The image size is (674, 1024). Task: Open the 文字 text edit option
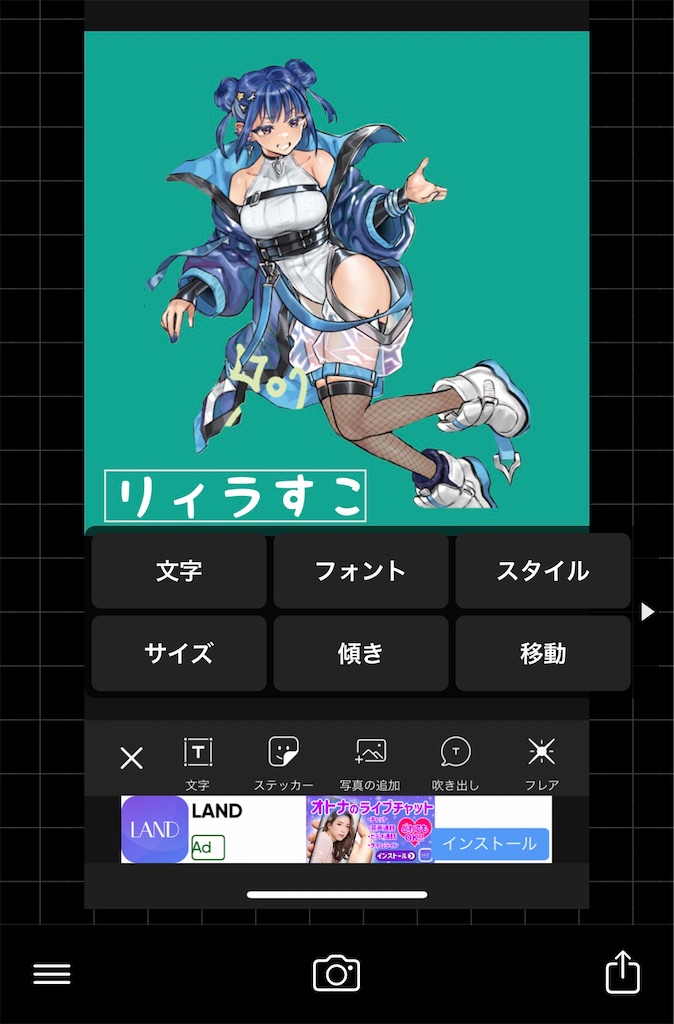(179, 571)
